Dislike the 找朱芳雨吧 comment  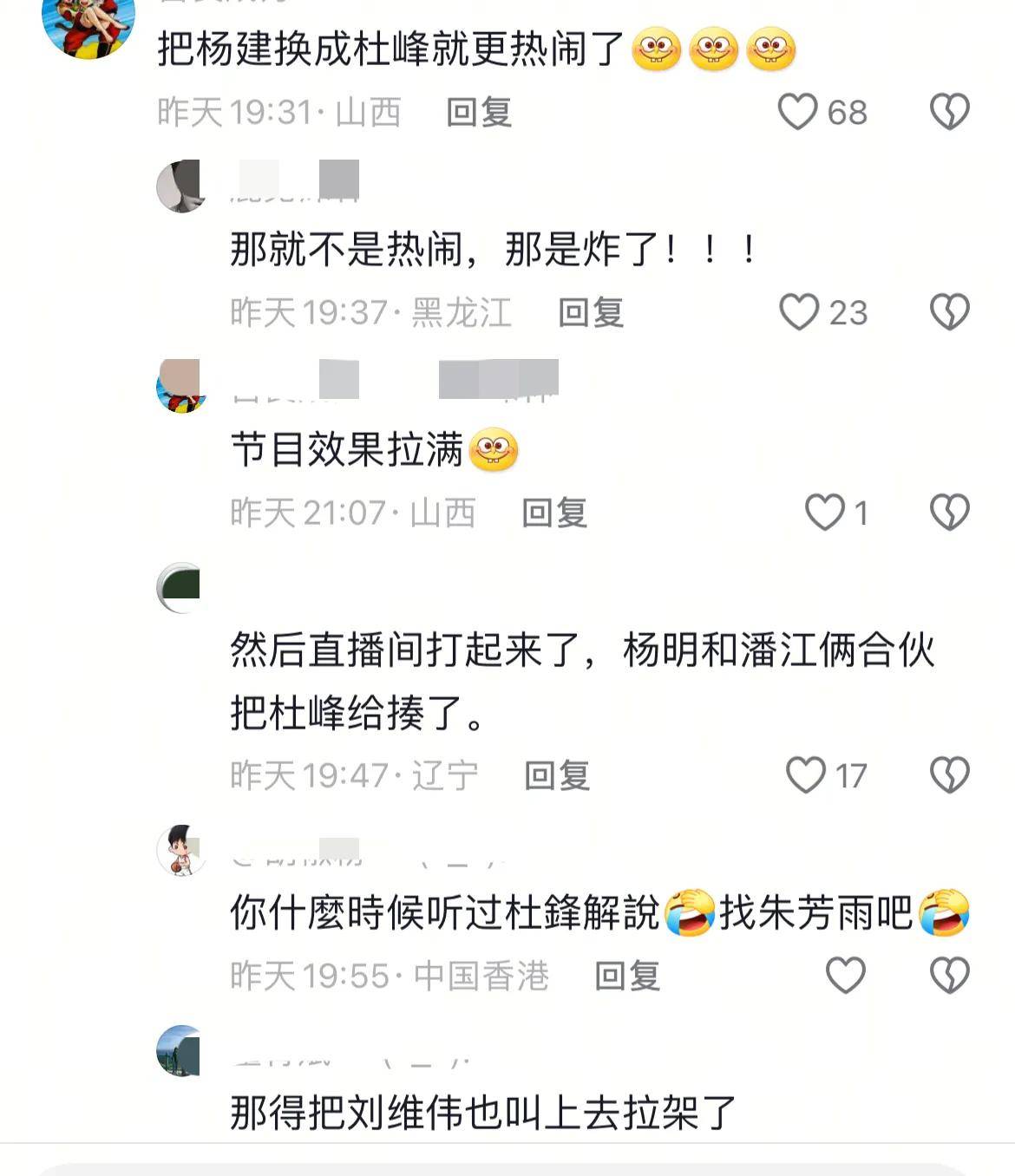click(949, 976)
